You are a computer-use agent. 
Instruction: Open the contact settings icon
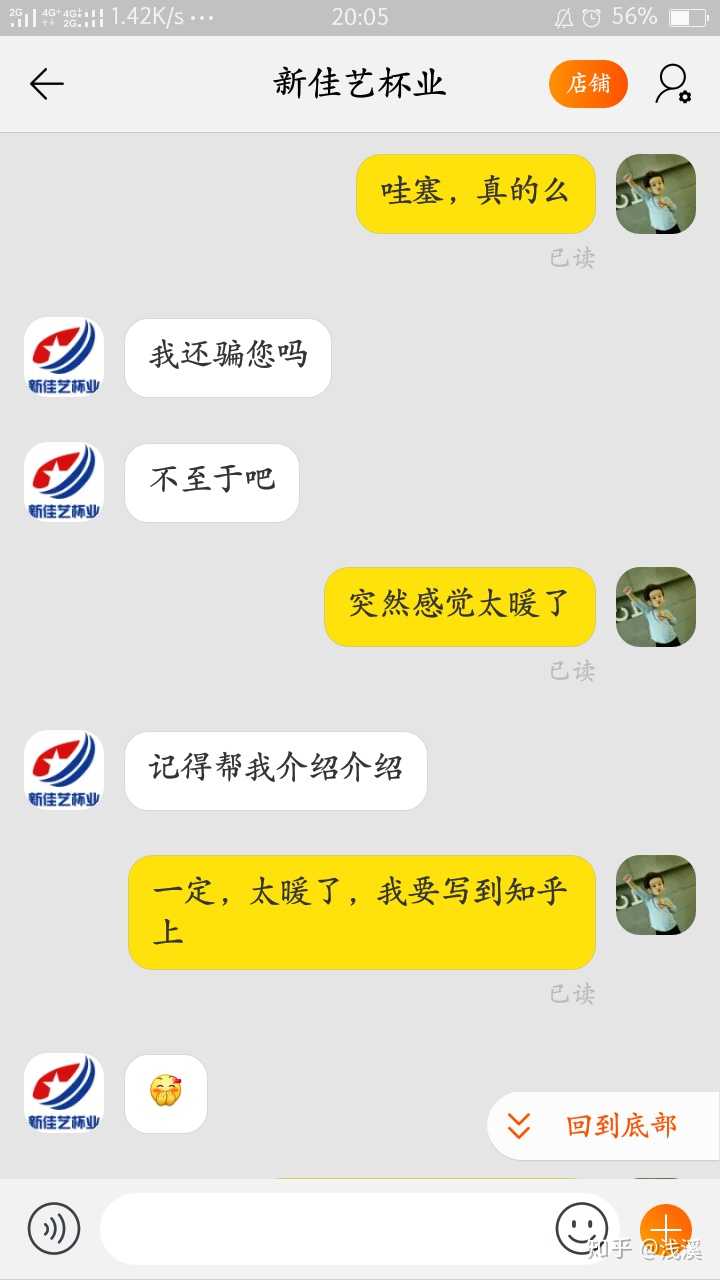click(673, 84)
